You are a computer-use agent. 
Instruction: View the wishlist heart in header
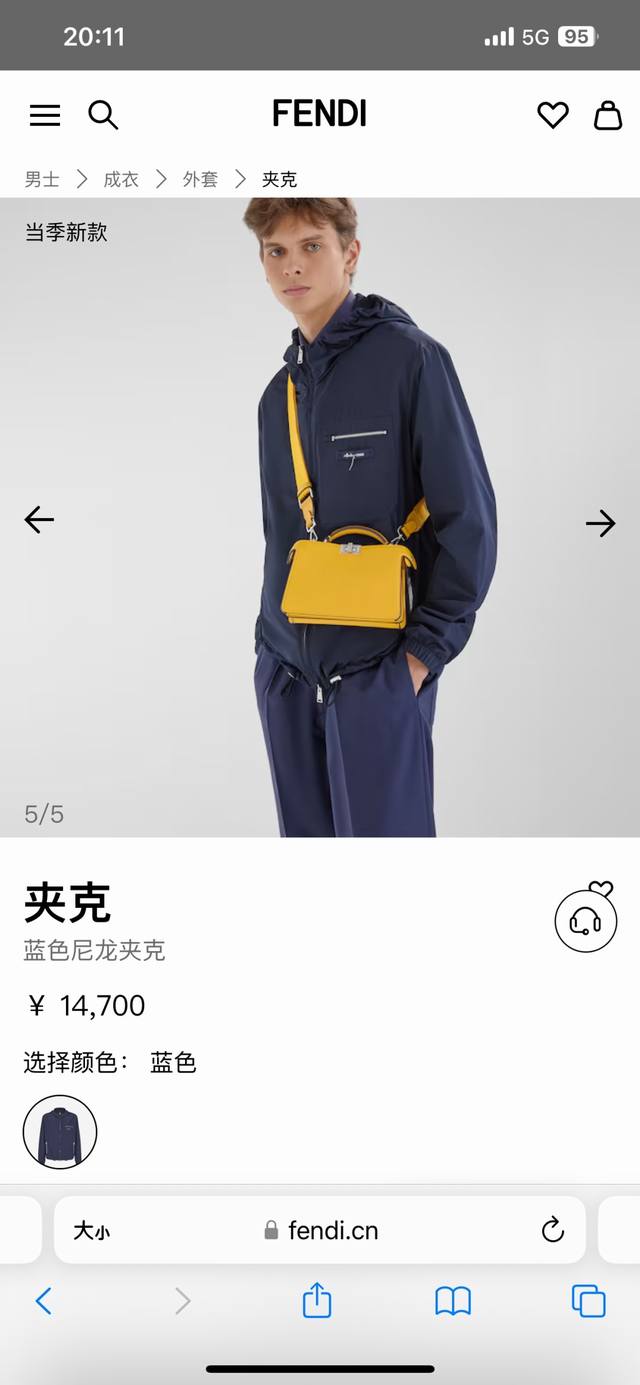click(x=552, y=115)
